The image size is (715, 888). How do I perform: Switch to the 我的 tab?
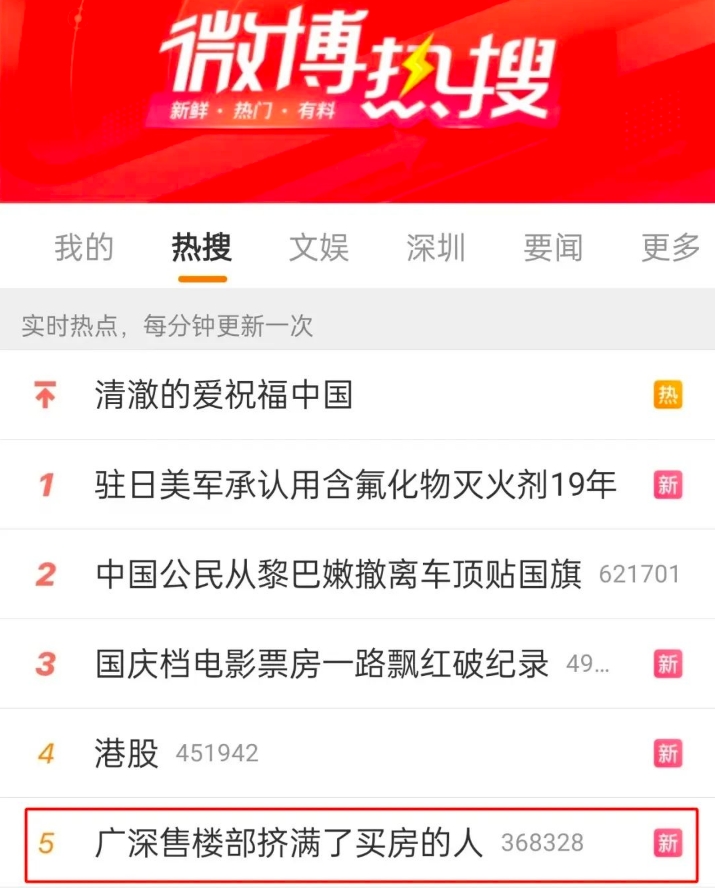click(x=84, y=248)
